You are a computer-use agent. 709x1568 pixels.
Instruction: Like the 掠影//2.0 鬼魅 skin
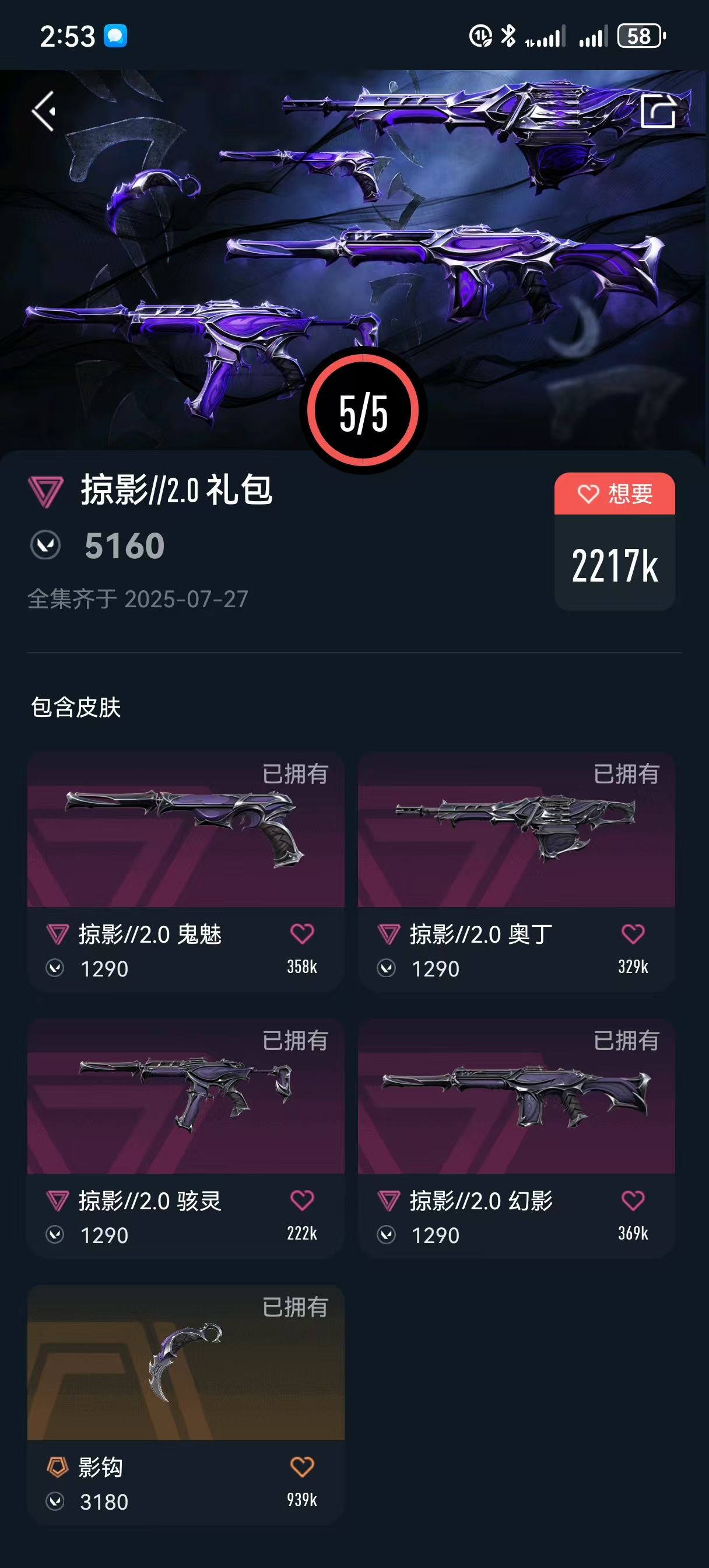302,933
